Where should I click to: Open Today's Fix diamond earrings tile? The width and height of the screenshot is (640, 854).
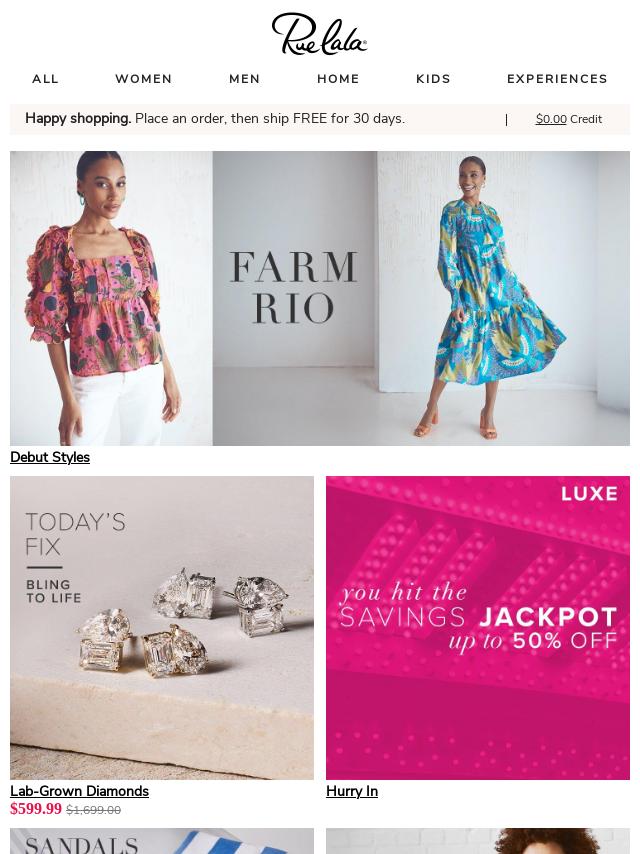coord(162,627)
